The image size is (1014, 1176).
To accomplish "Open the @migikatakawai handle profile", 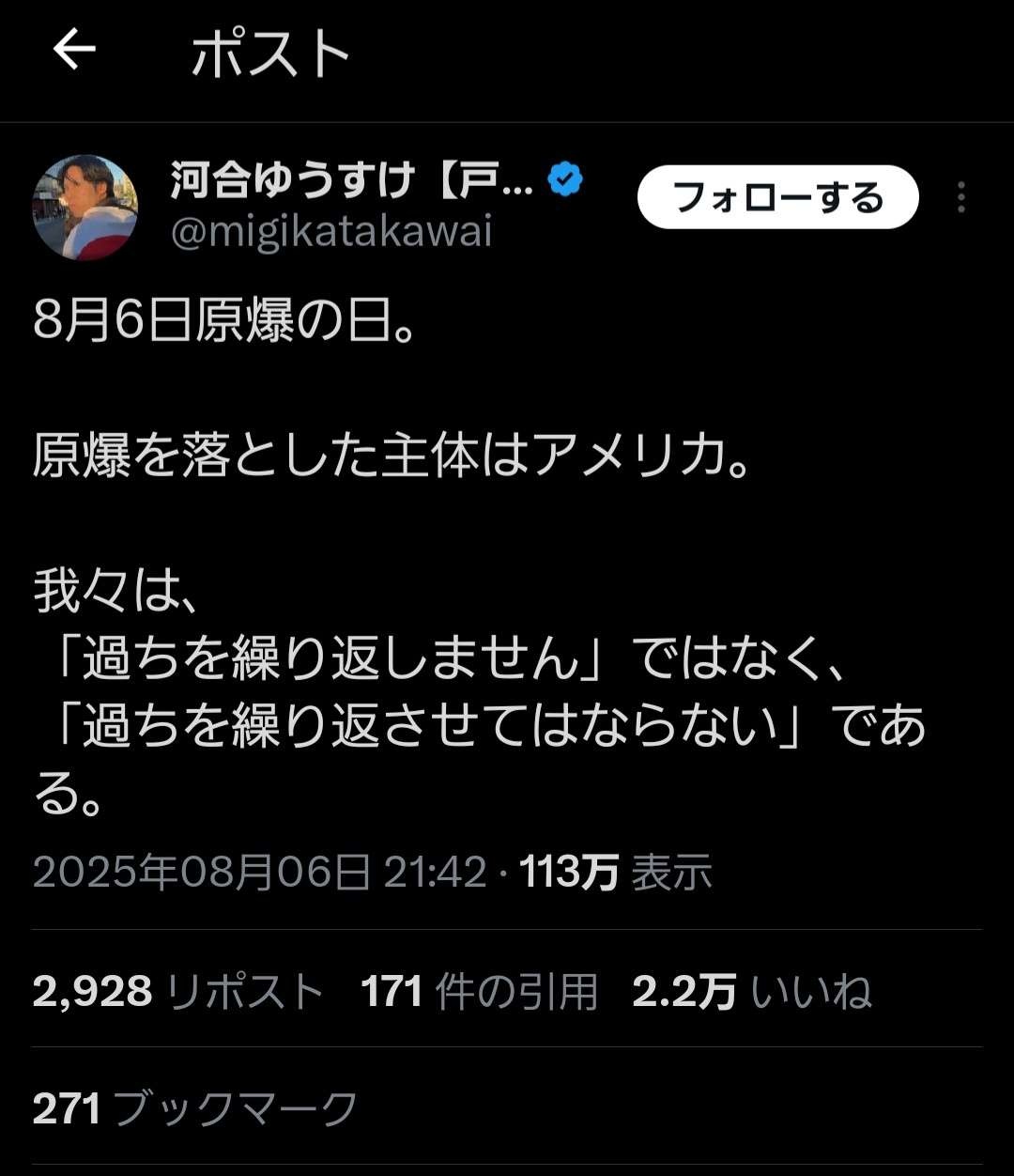I will 330,232.
